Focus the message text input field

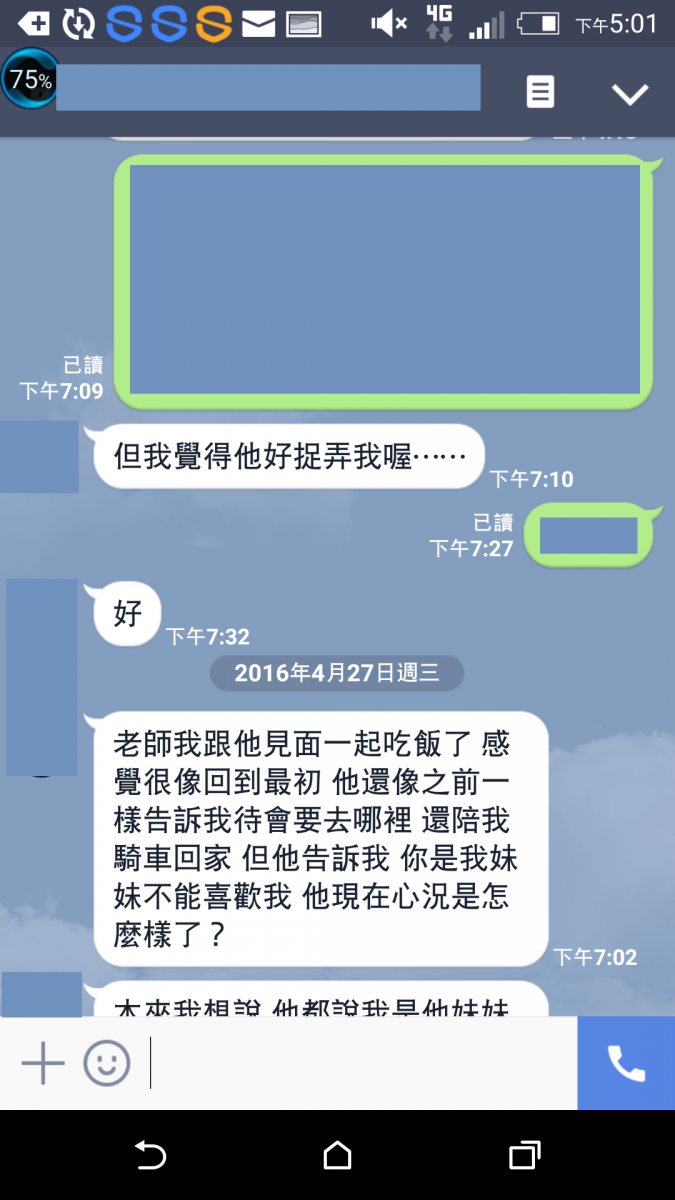[x=360, y=1063]
